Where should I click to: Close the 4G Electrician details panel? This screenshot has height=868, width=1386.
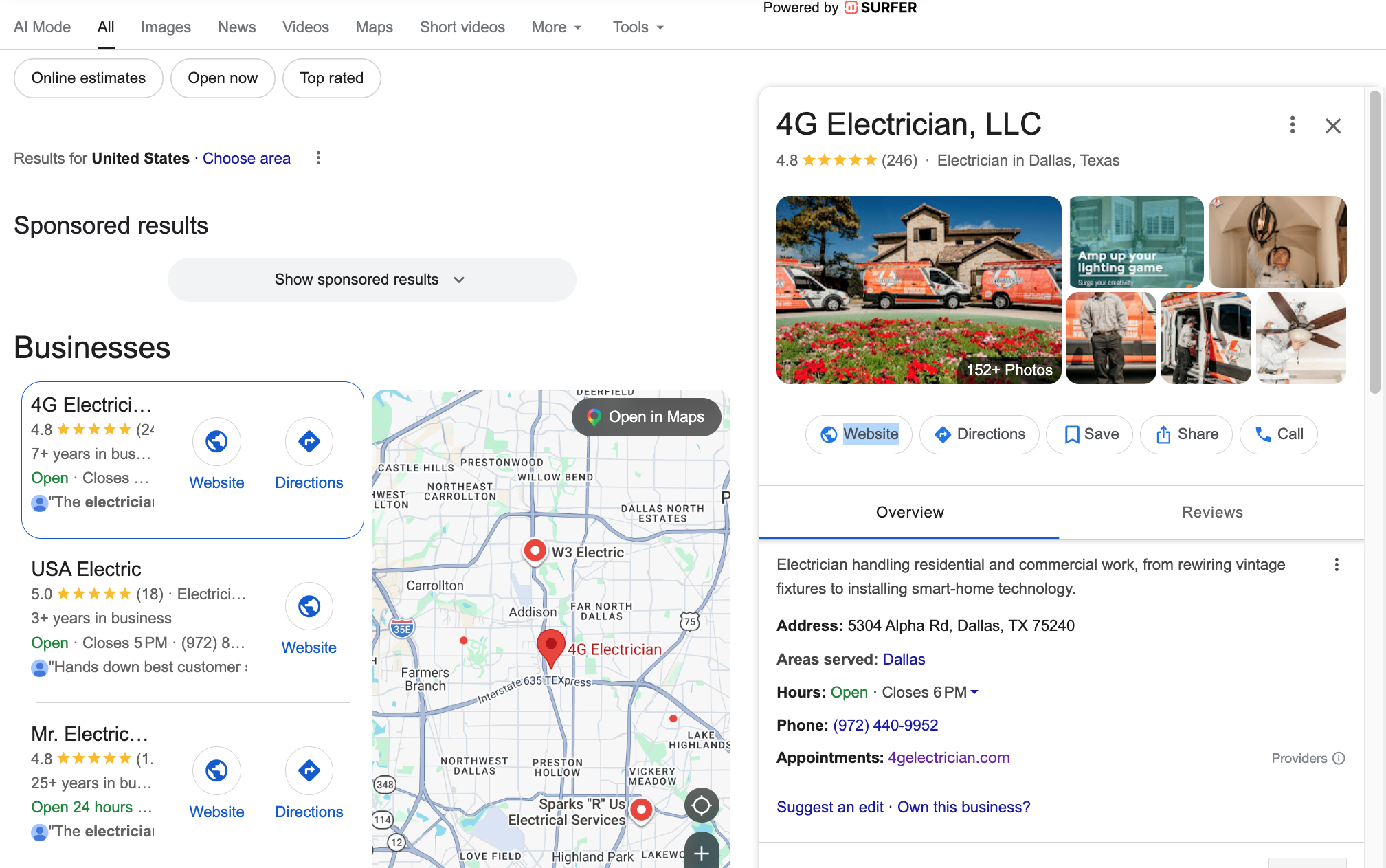1332,126
